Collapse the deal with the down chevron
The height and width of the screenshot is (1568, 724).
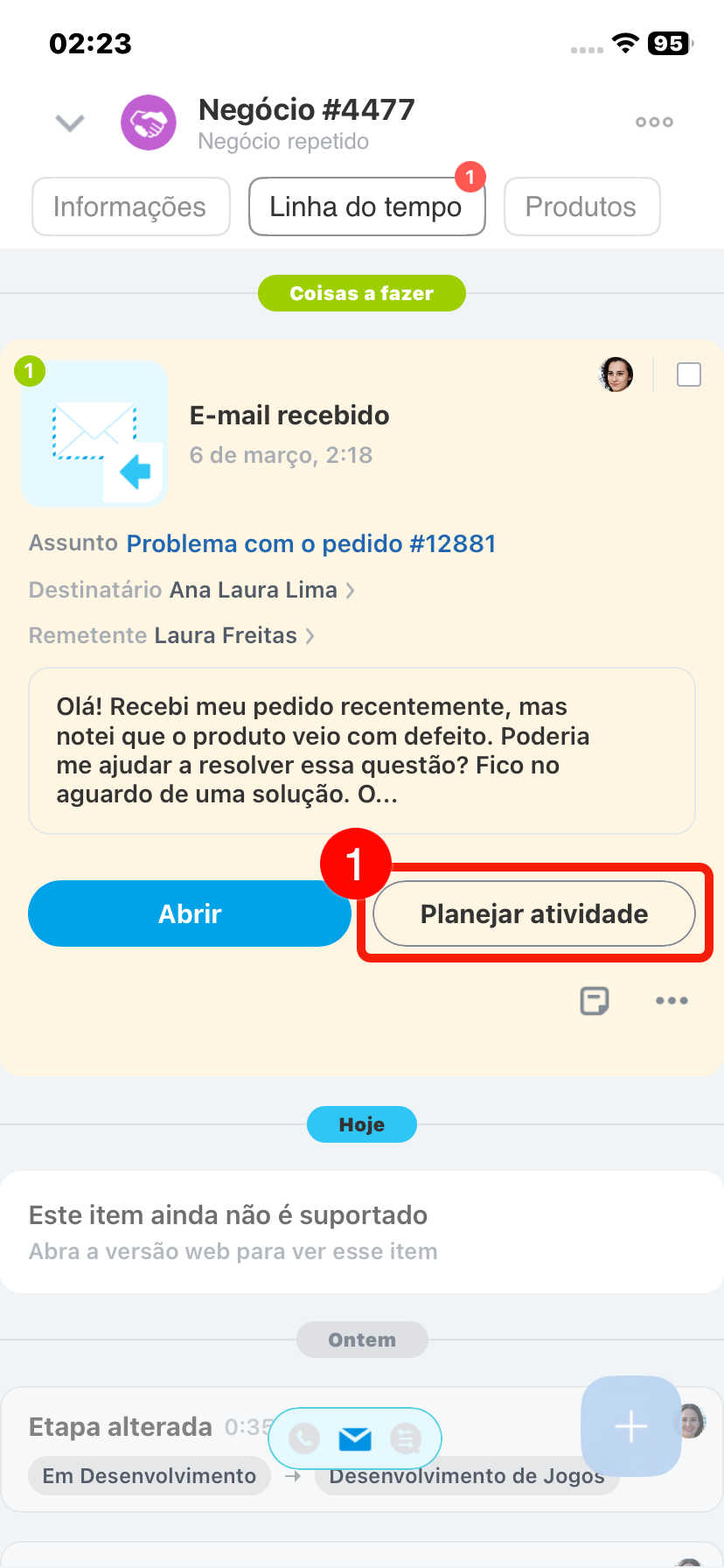point(70,122)
